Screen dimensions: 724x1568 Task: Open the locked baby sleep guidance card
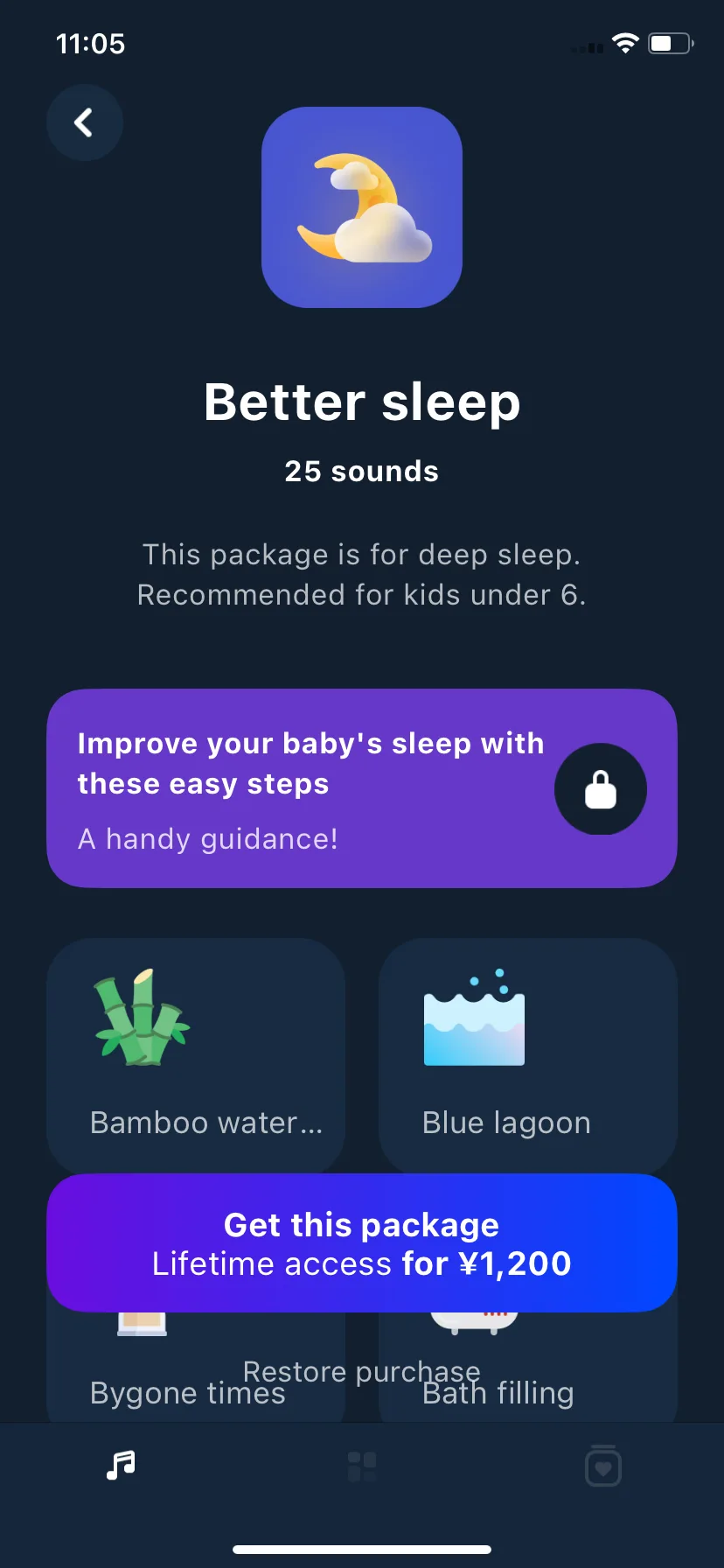coord(361,788)
